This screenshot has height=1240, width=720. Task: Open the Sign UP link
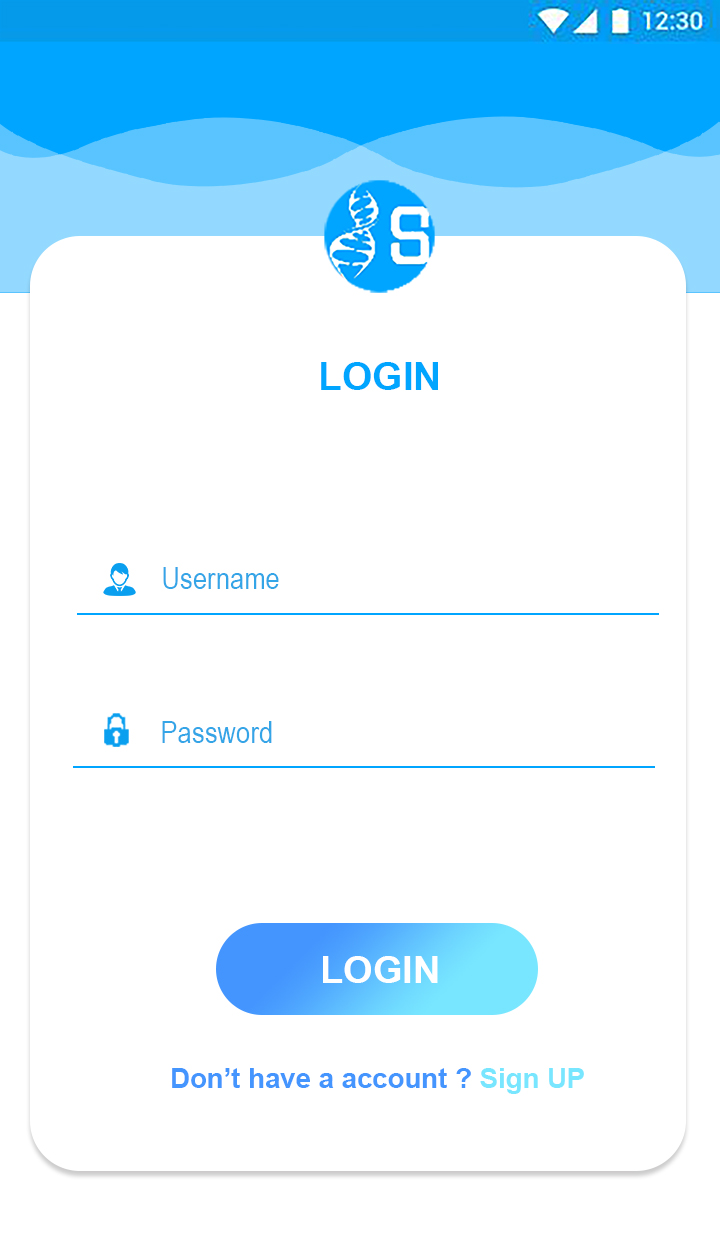[532, 1079]
